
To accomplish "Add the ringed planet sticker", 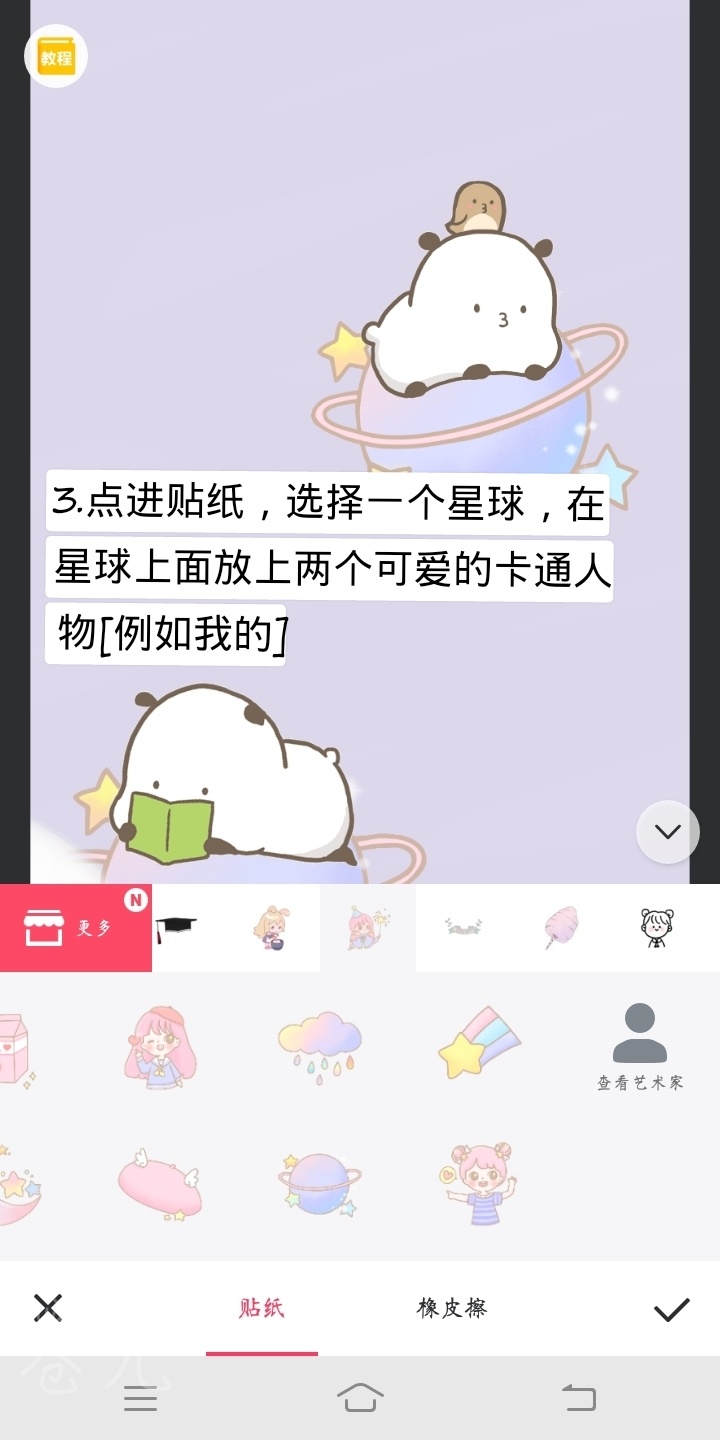I will 319,1184.
